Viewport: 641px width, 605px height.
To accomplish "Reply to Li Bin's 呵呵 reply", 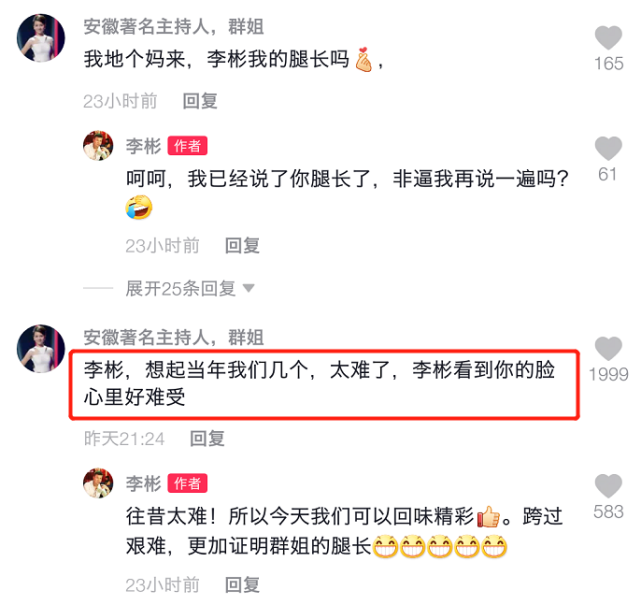I will pos(242,245).
